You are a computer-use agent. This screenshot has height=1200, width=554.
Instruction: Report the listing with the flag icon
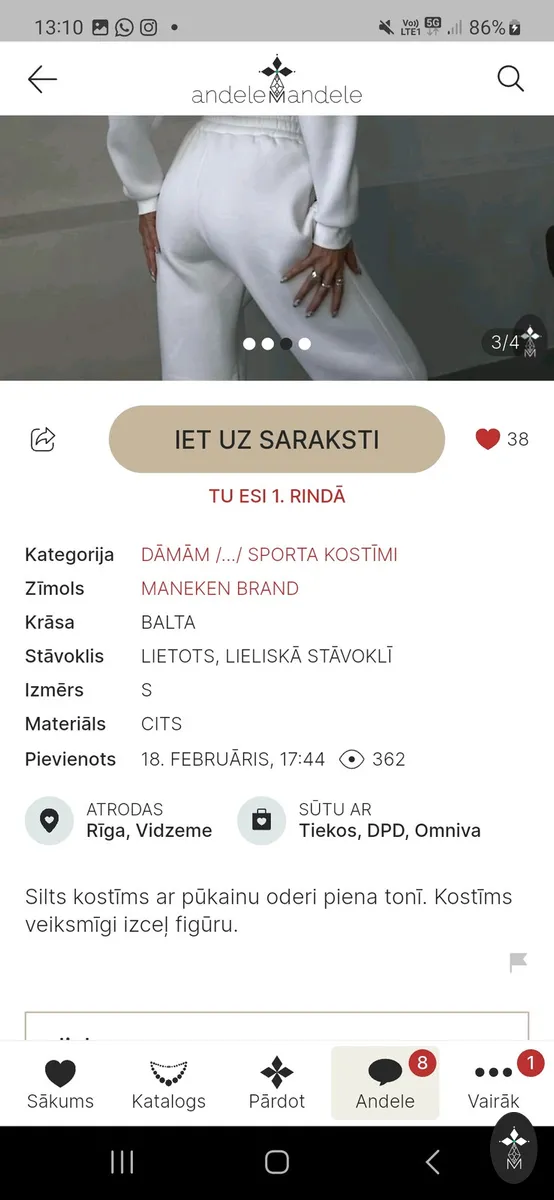(518, 962)
